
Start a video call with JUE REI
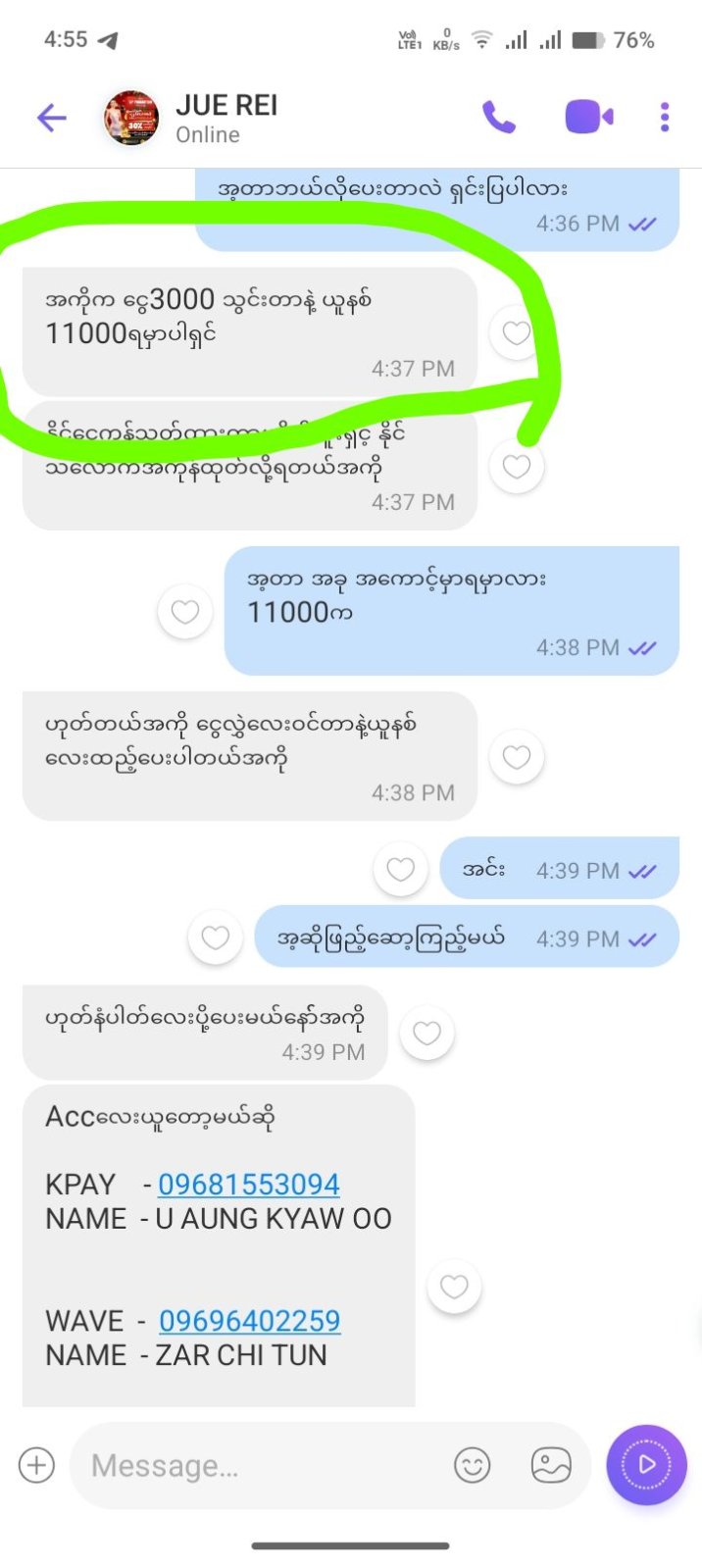pyautogui.click(x=588, y=118)
